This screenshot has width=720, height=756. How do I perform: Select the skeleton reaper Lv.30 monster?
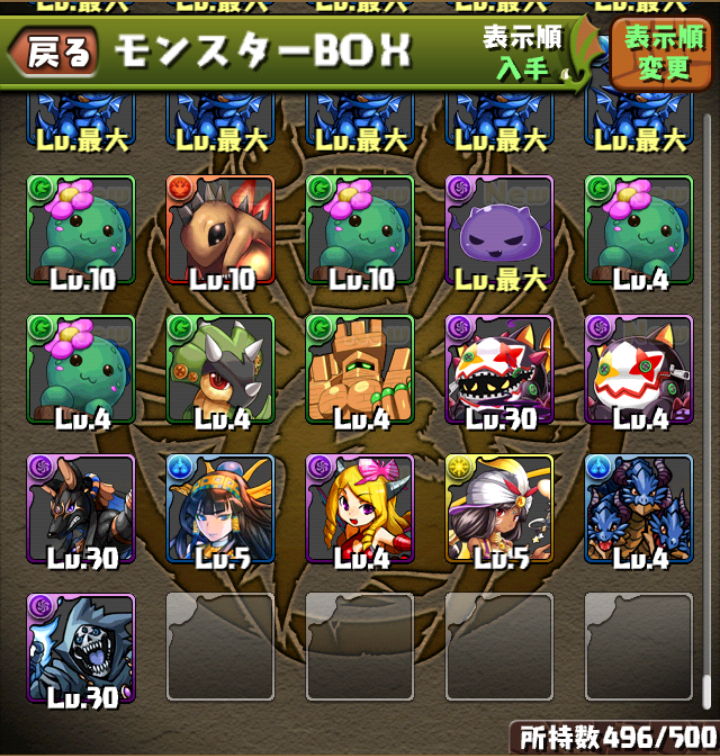click(x=80, y=647)
